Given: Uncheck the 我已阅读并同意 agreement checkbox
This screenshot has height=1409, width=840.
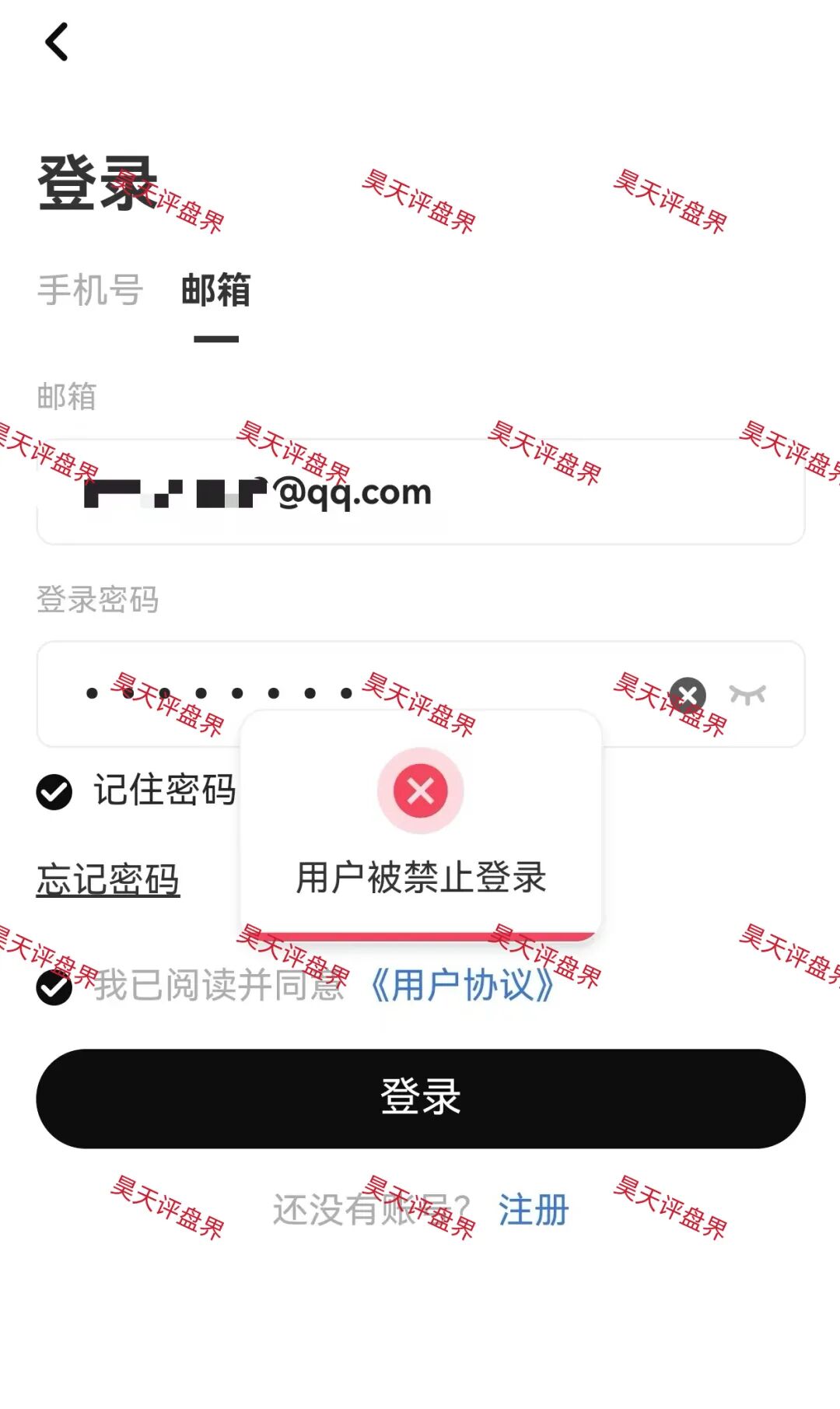Looking at the screenshot, I should tap(54, 987).
